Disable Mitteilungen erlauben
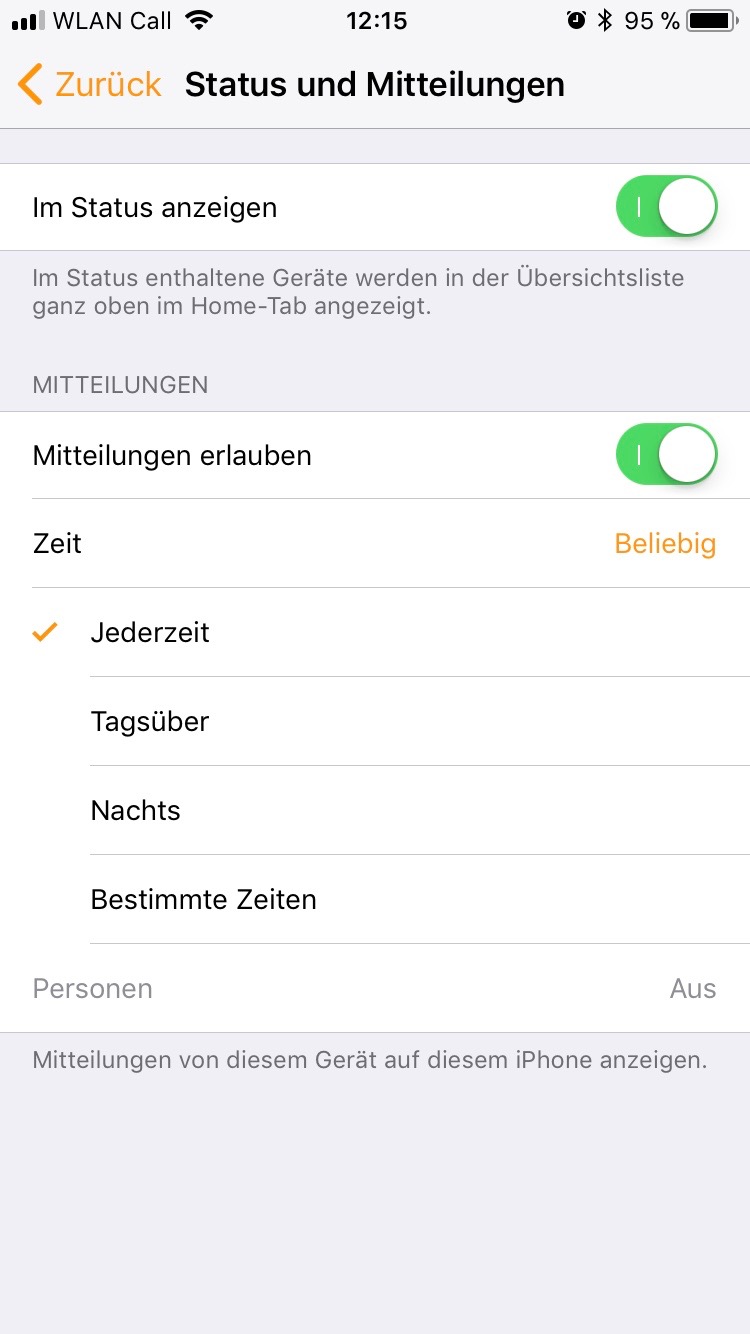Screen dimensions: 750x1334 pyautogui.click(x=667, y=455)
